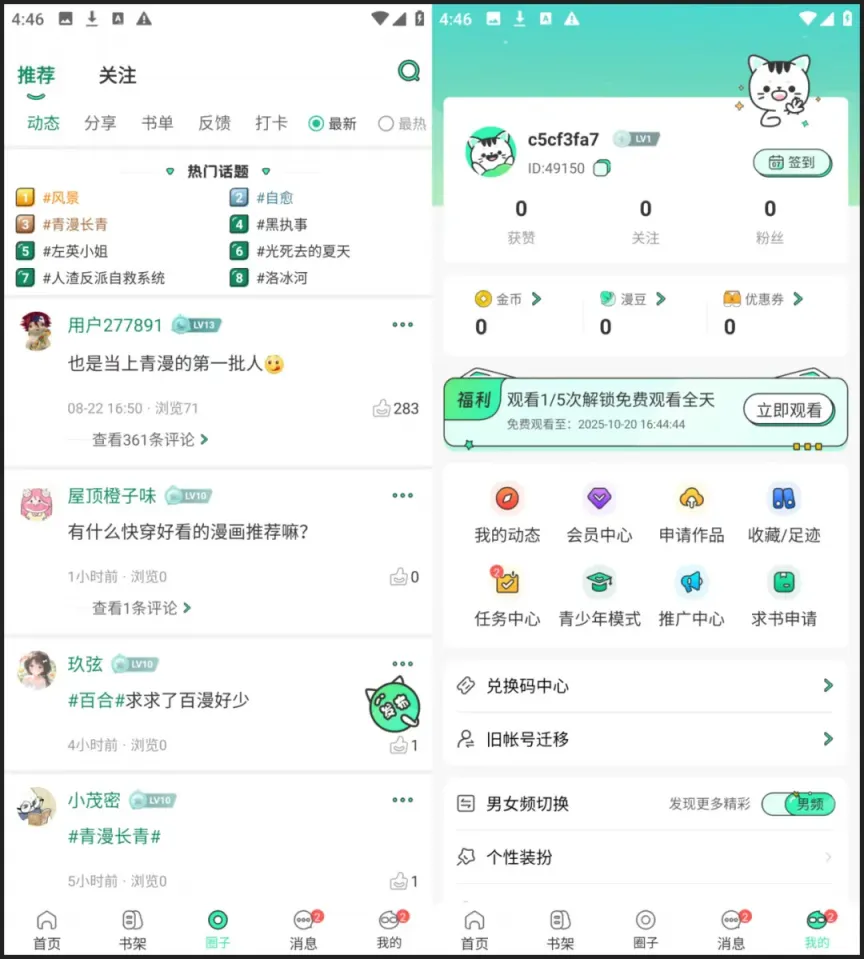The width and height of the screenshot is (864, 959).
Task: Tap 立即观看 on the welfare banner
Action: (789, 410)
